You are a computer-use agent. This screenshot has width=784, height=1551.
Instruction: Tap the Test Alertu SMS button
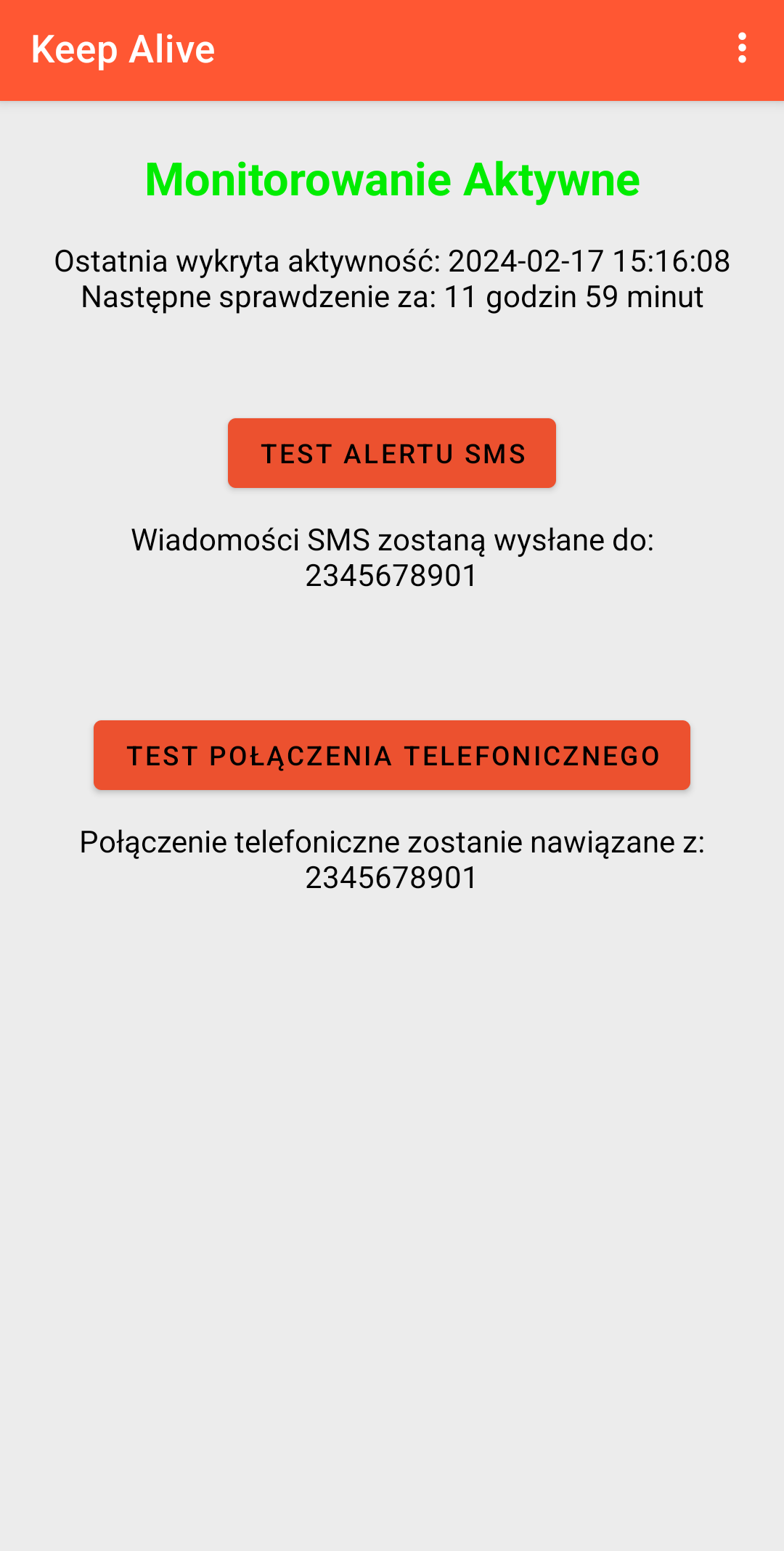pos(392,453)
